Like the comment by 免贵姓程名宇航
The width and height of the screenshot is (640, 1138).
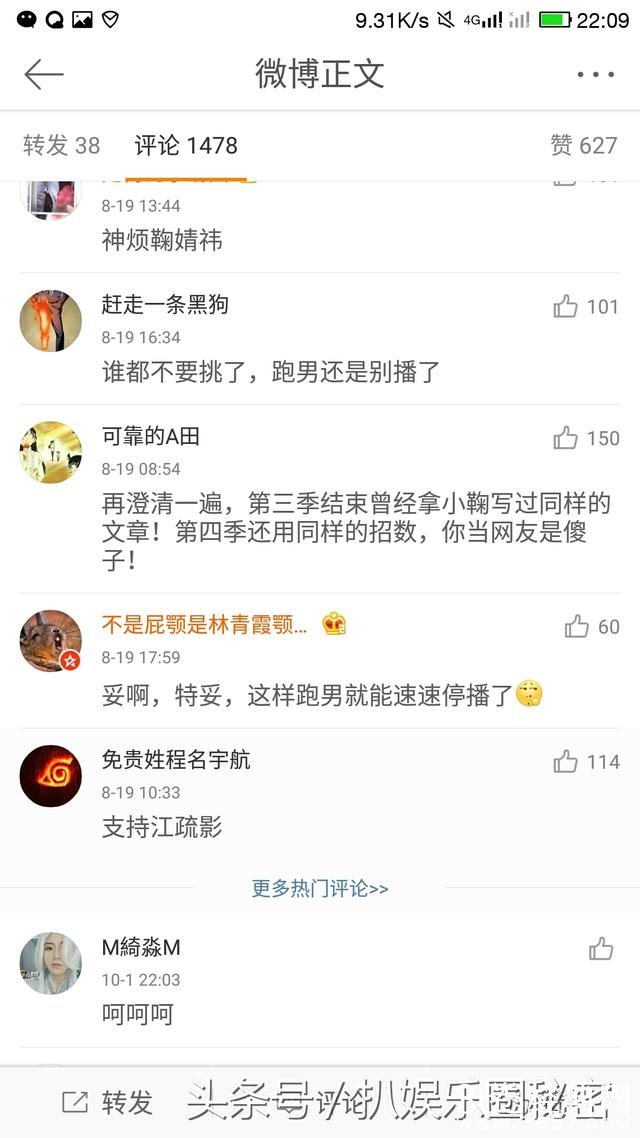566,762
